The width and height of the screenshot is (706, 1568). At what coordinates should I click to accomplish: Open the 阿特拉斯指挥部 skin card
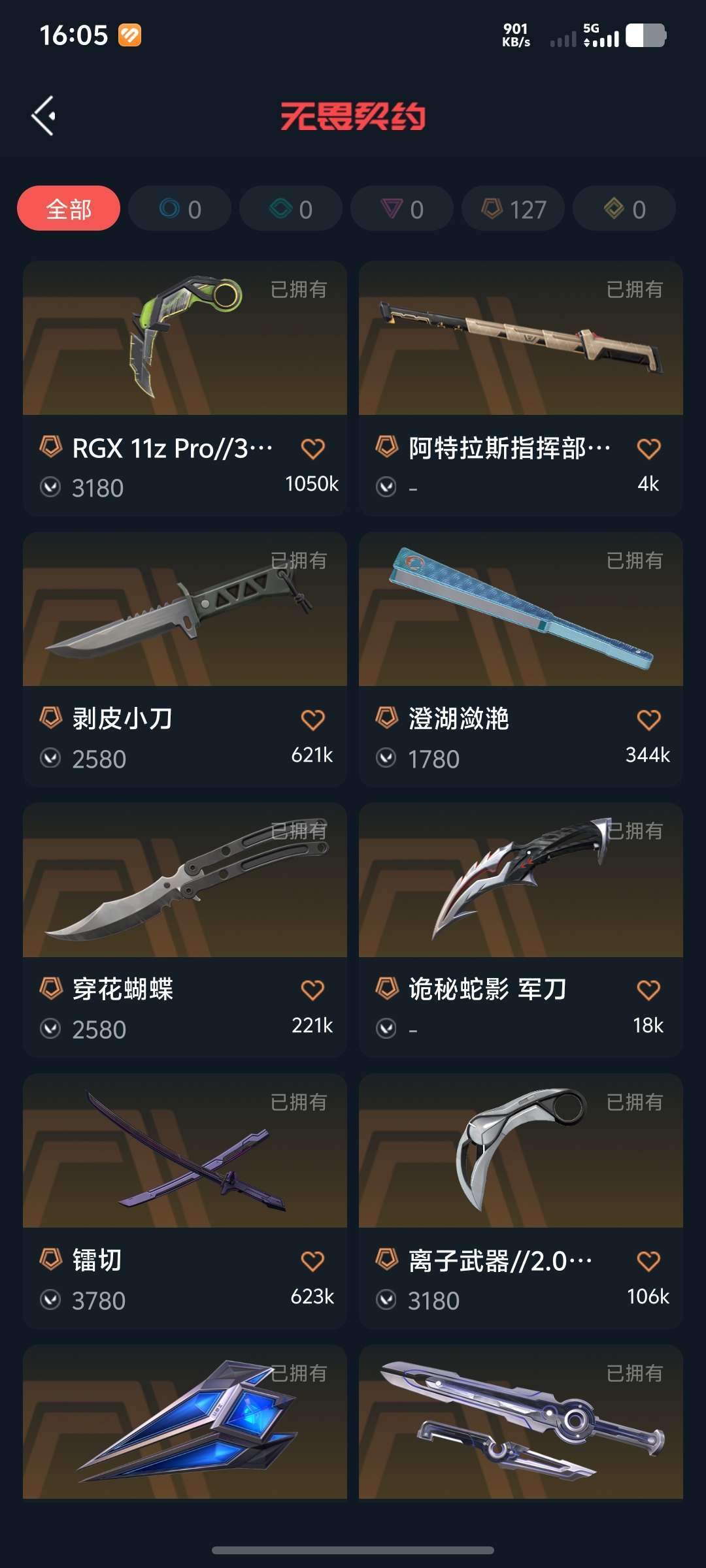pyautogui.click(x=521, y=389)
